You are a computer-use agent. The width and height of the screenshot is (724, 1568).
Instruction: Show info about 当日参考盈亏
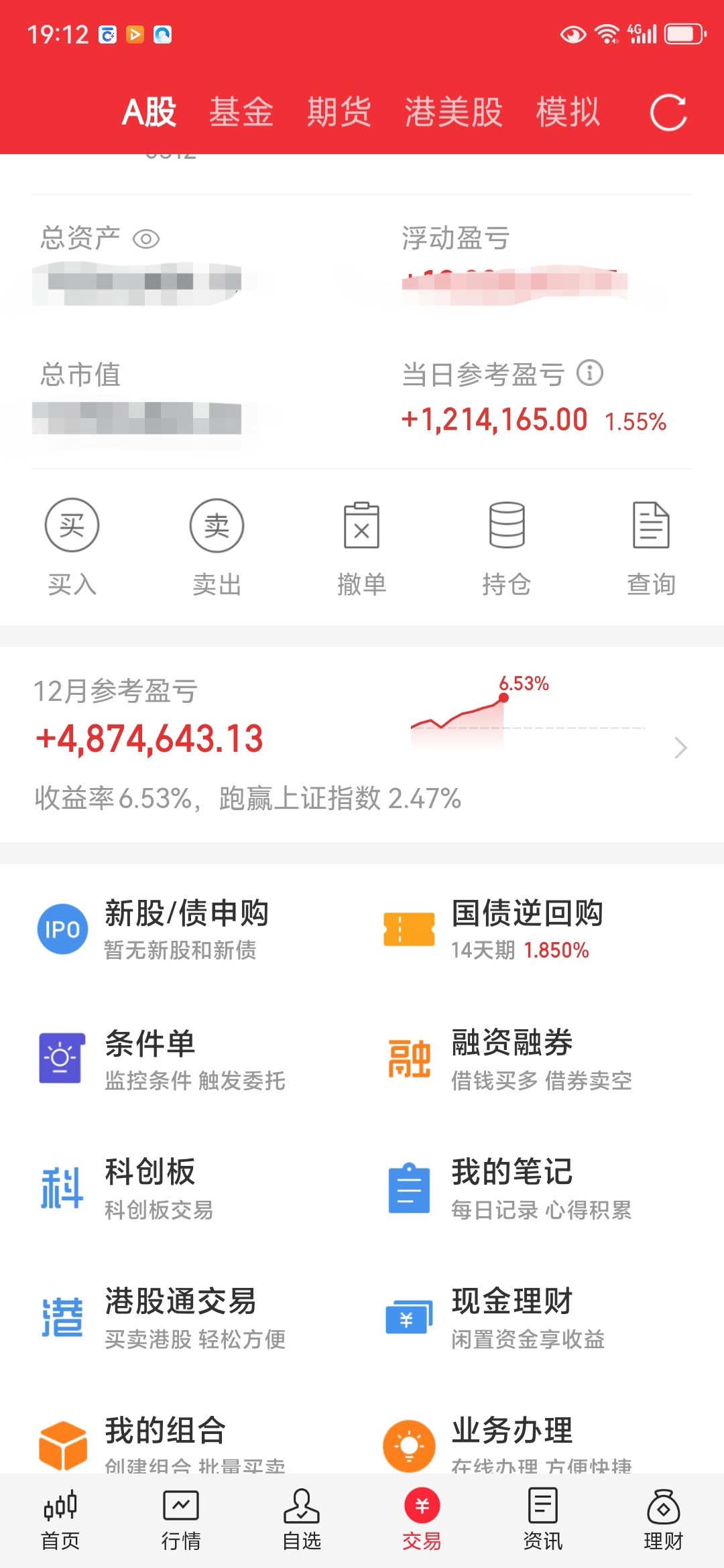pyautogui.click(x=590, y=373)
